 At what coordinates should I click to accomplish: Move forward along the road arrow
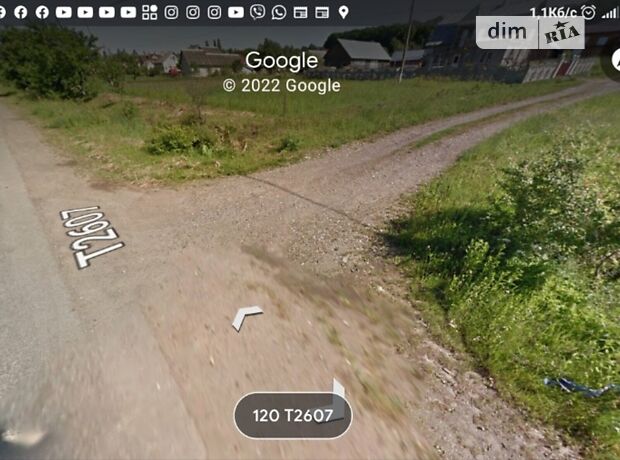pyautogui.click(x=246, y=317)
